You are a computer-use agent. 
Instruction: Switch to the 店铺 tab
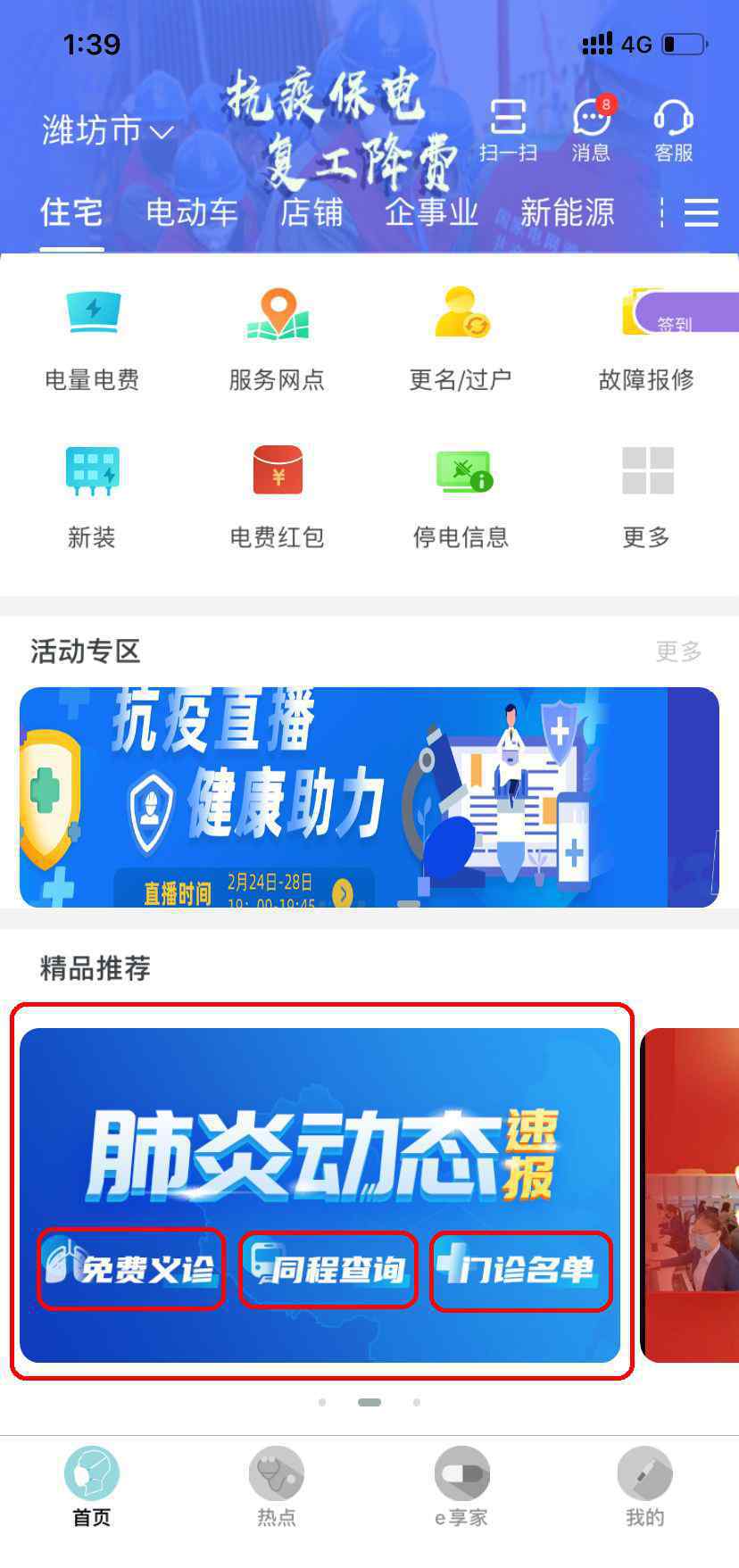[311, 212]
